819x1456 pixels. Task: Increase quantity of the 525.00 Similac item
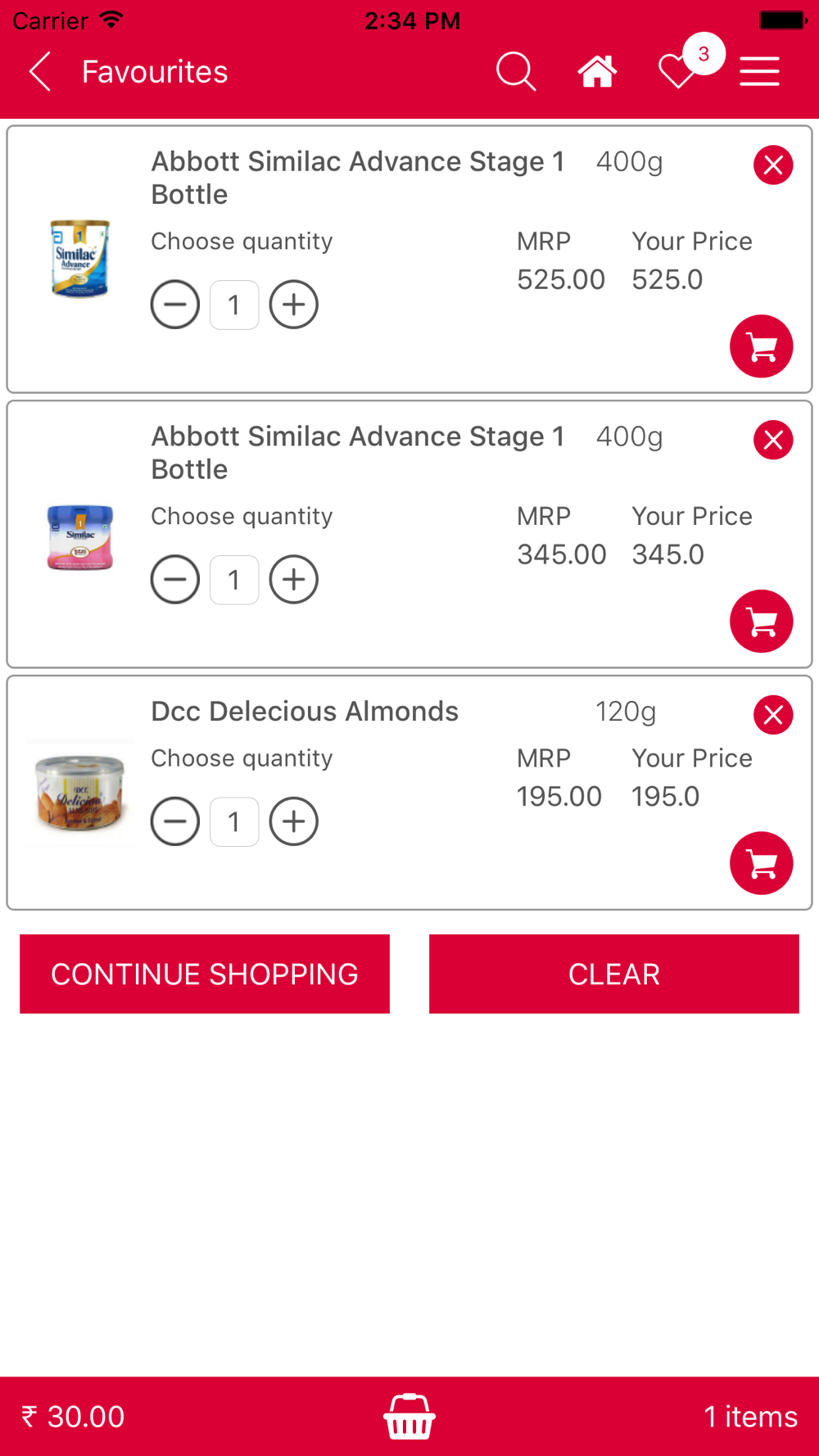pyautogui.click(x=294, y=305)
